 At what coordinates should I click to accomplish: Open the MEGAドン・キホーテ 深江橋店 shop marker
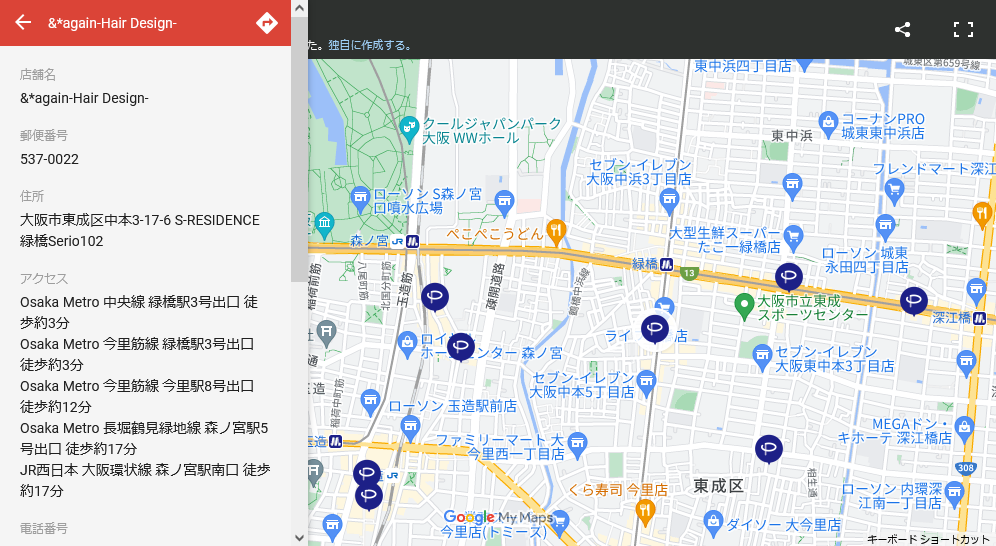[x=964, y=426]
